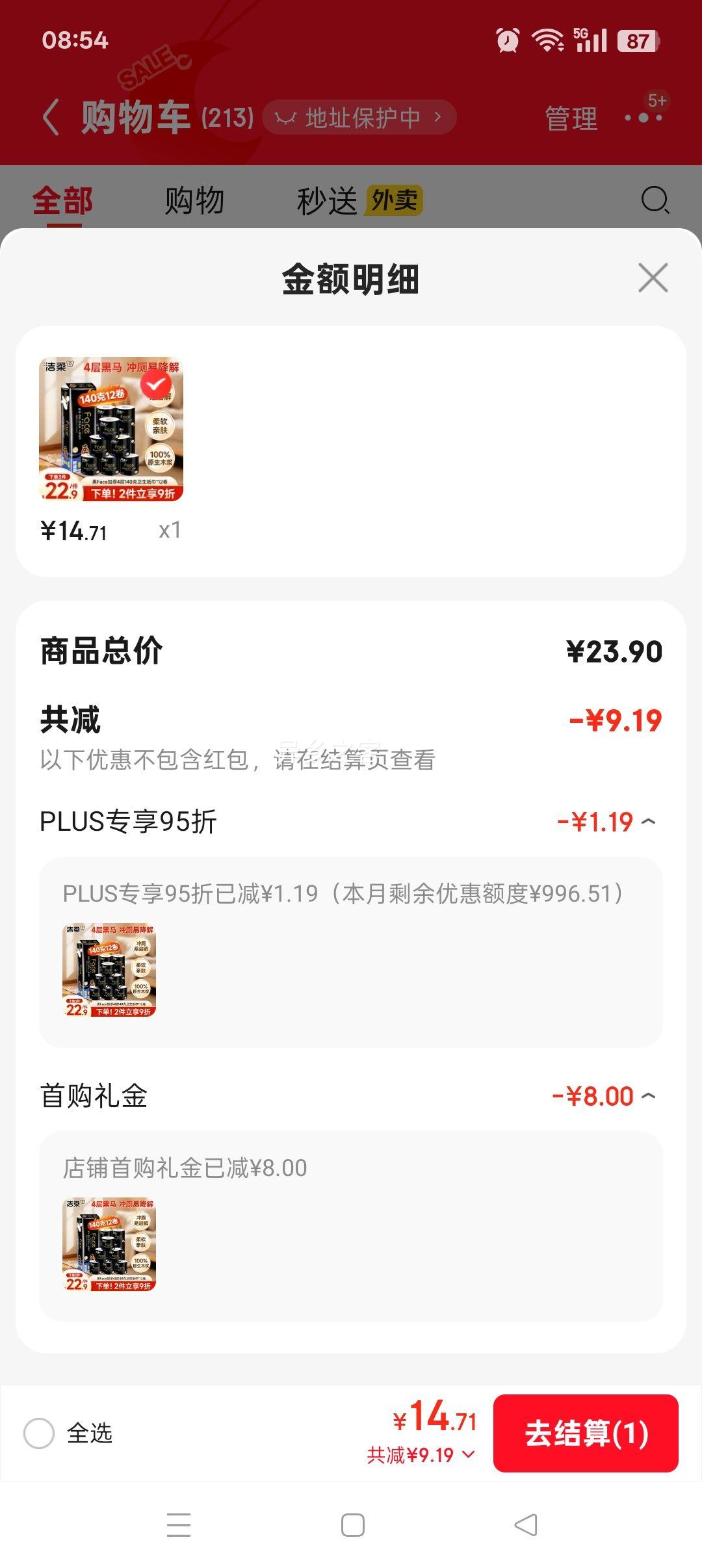
Task: Search within the shopping cart
Action: point(655,200)
